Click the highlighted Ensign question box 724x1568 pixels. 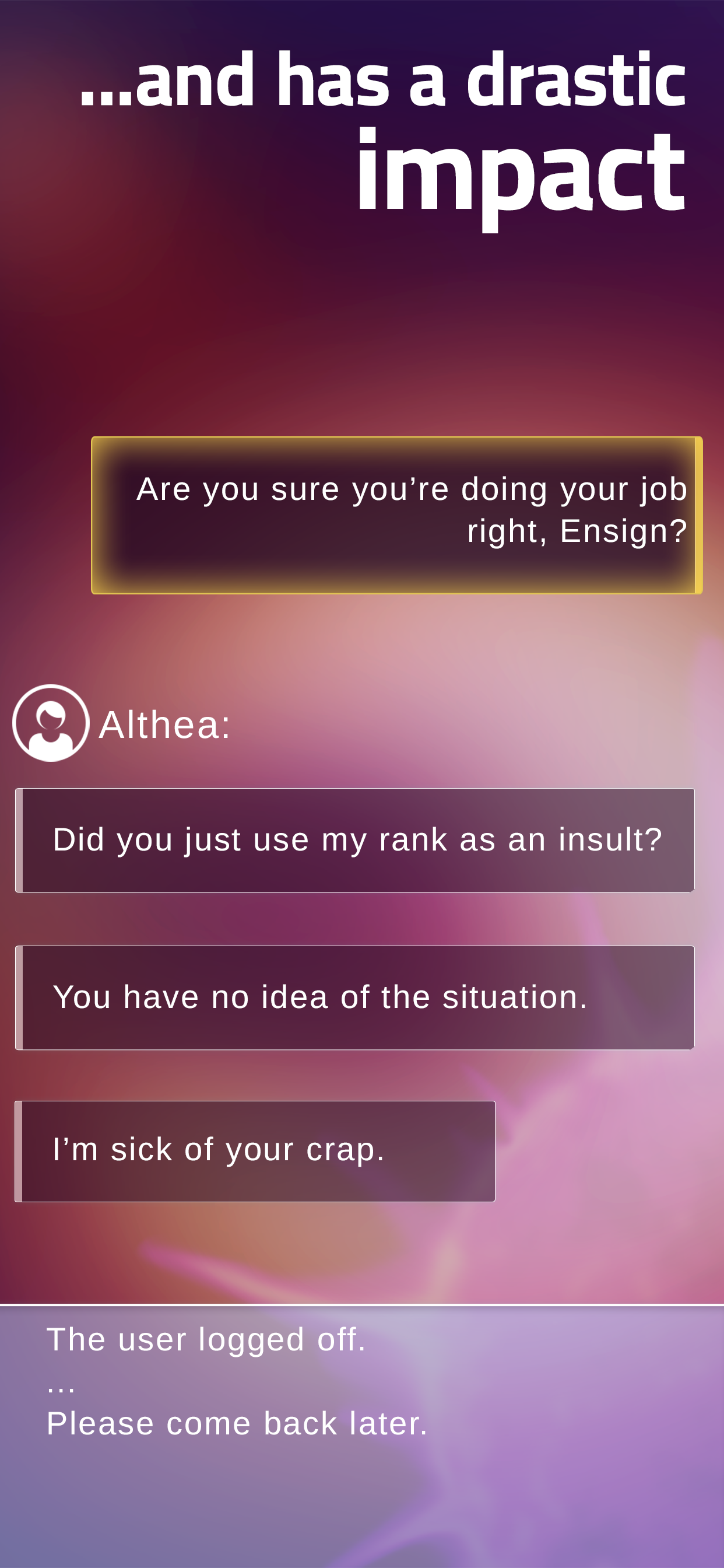399,516
